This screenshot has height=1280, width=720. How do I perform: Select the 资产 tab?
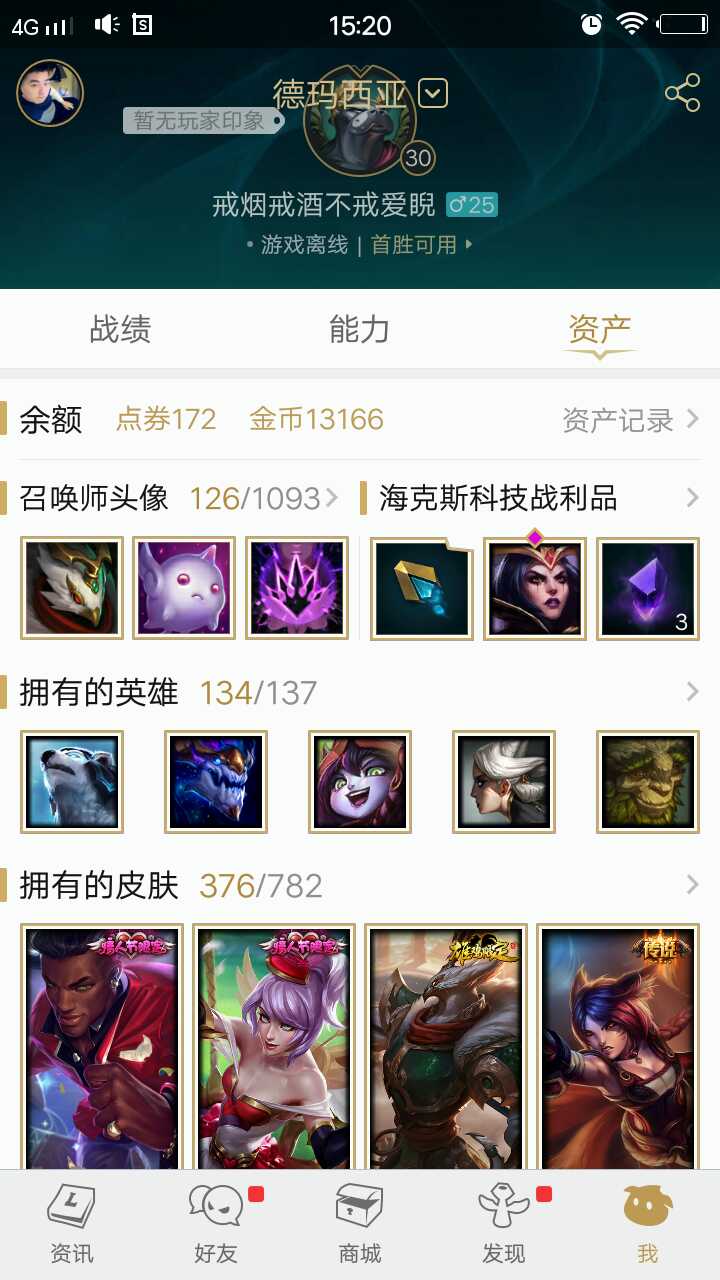coord(599,329)
